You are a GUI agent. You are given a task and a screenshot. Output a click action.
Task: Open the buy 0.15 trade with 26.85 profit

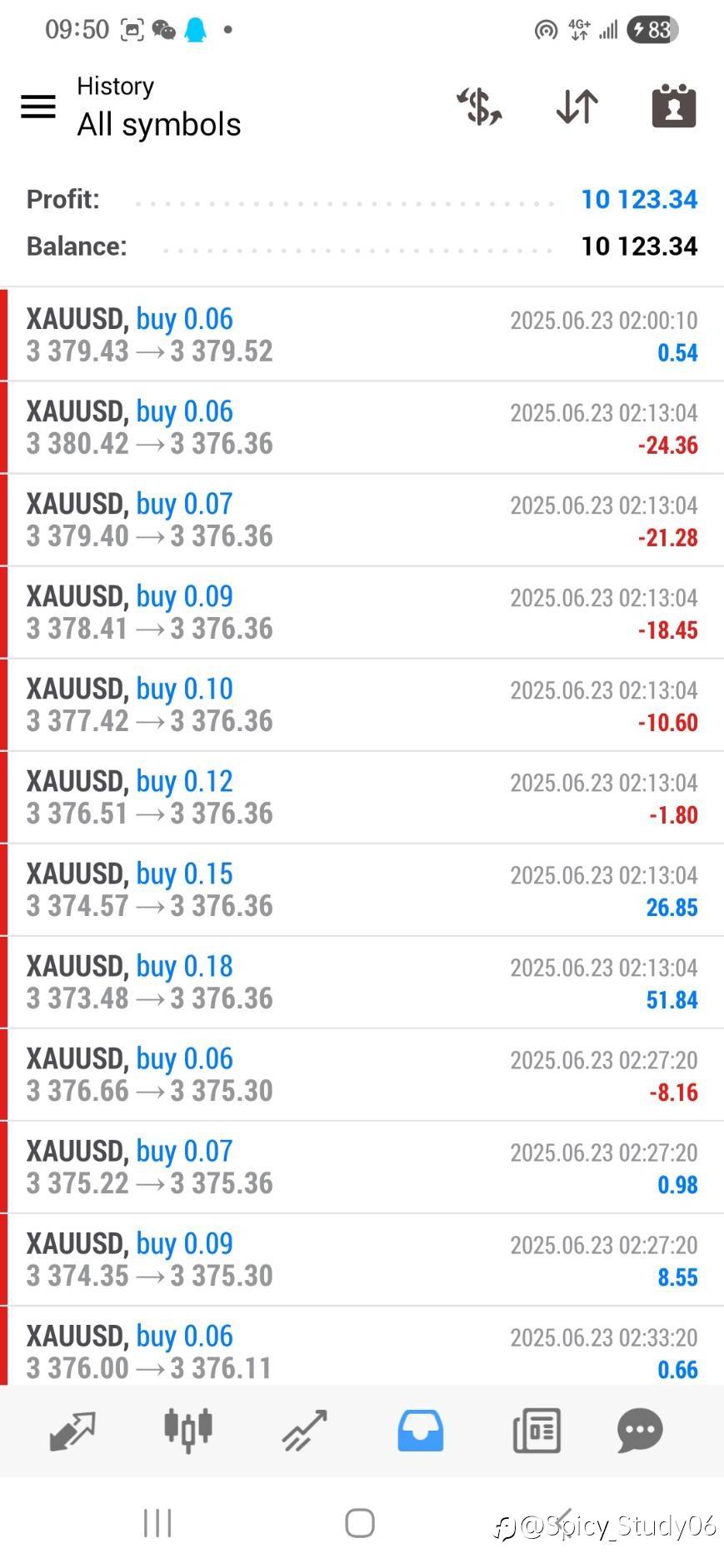tap(362, 889)
